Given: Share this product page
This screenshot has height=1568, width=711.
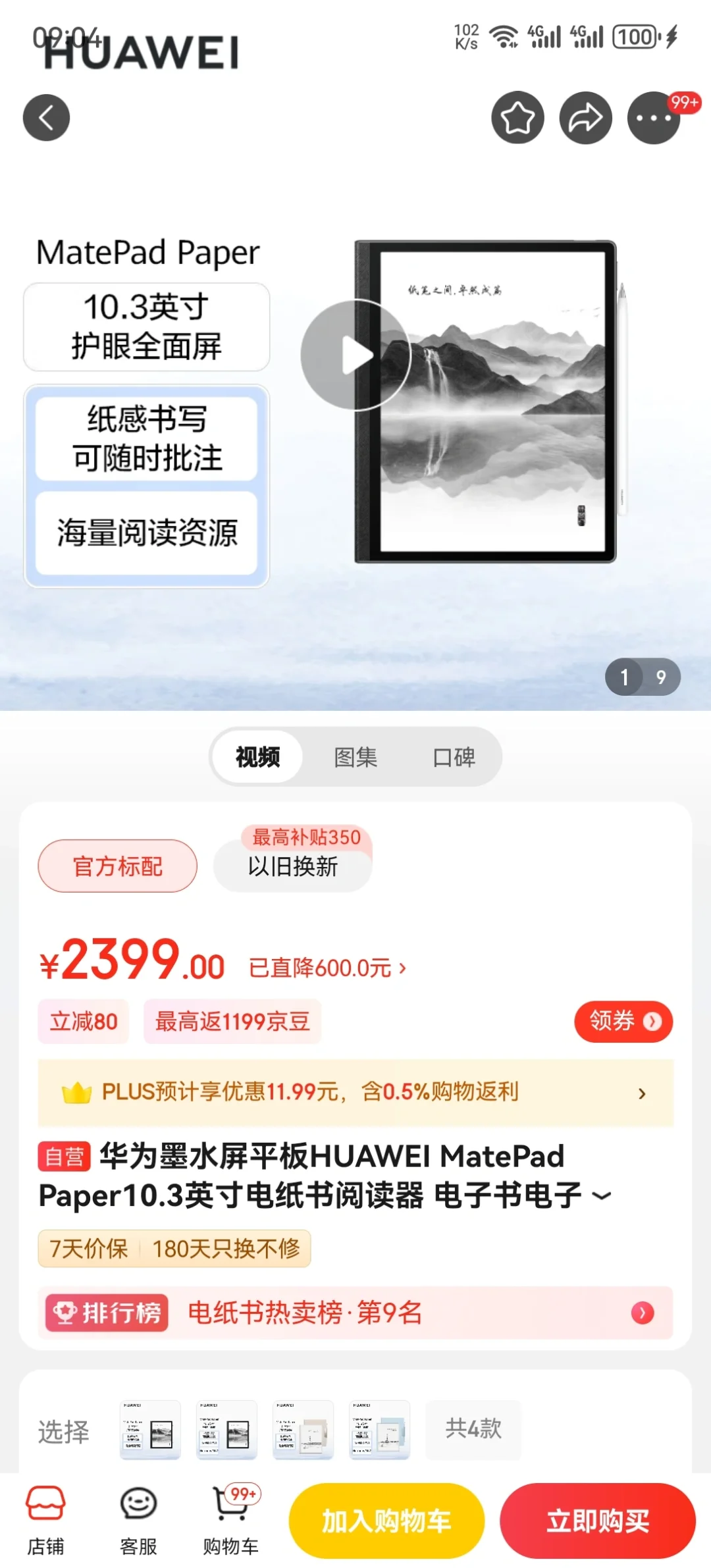Looking at the screenshot, I should click(x=585, y=118).
